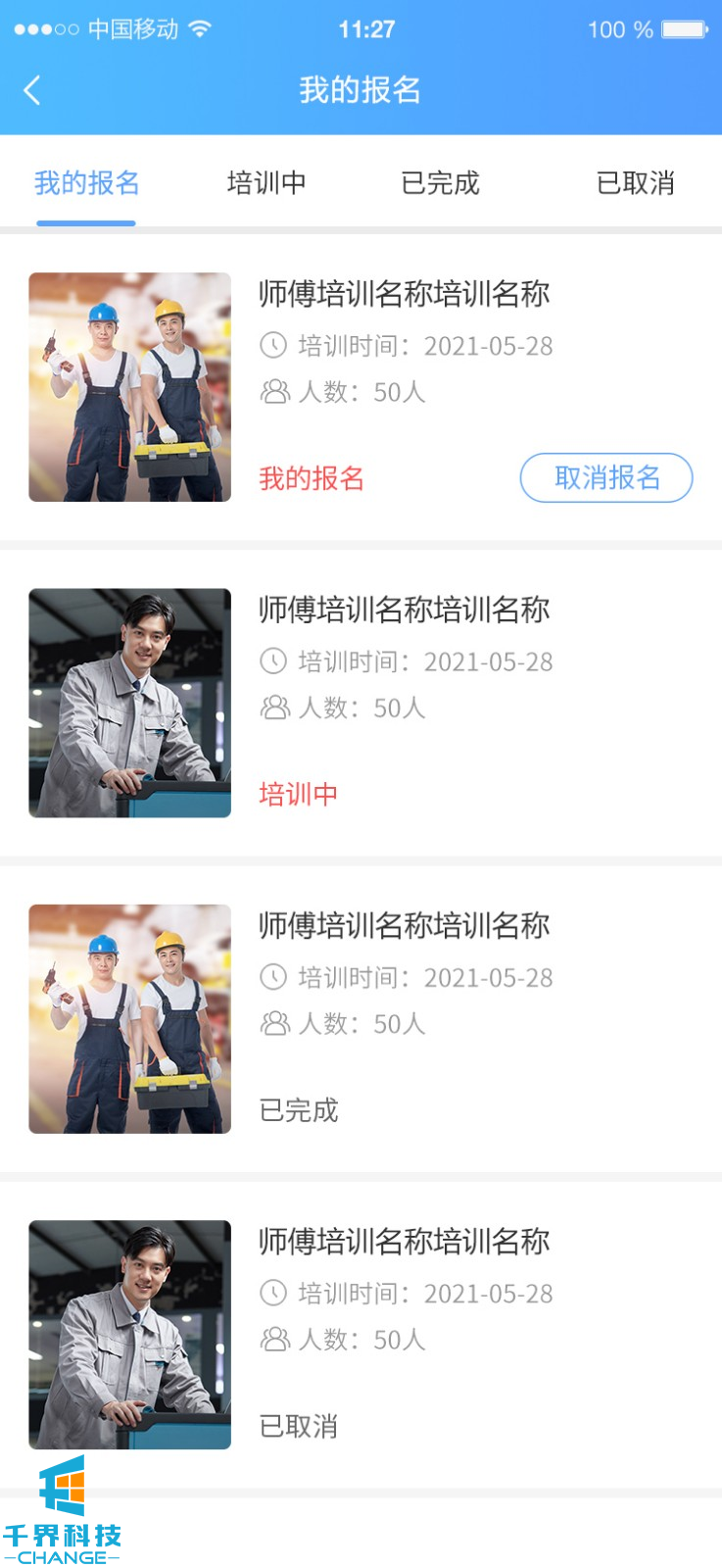The width and height of the screenshot is (722, 1568).
Task: Tap the 取消报名 button
Action: (605, 478)
